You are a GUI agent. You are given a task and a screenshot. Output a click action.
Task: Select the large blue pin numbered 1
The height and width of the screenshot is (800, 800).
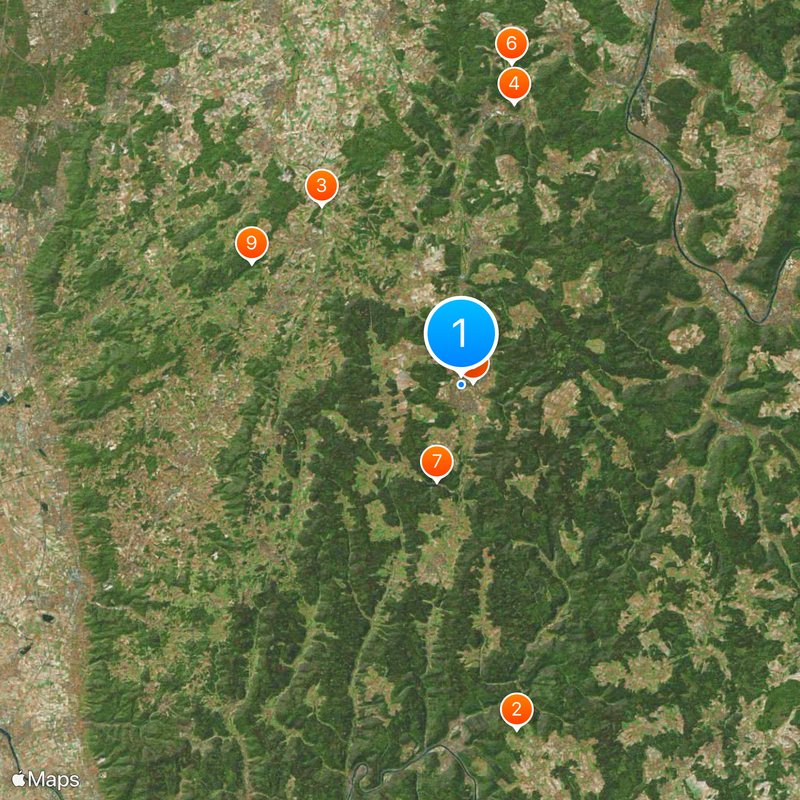coord(461,334)
